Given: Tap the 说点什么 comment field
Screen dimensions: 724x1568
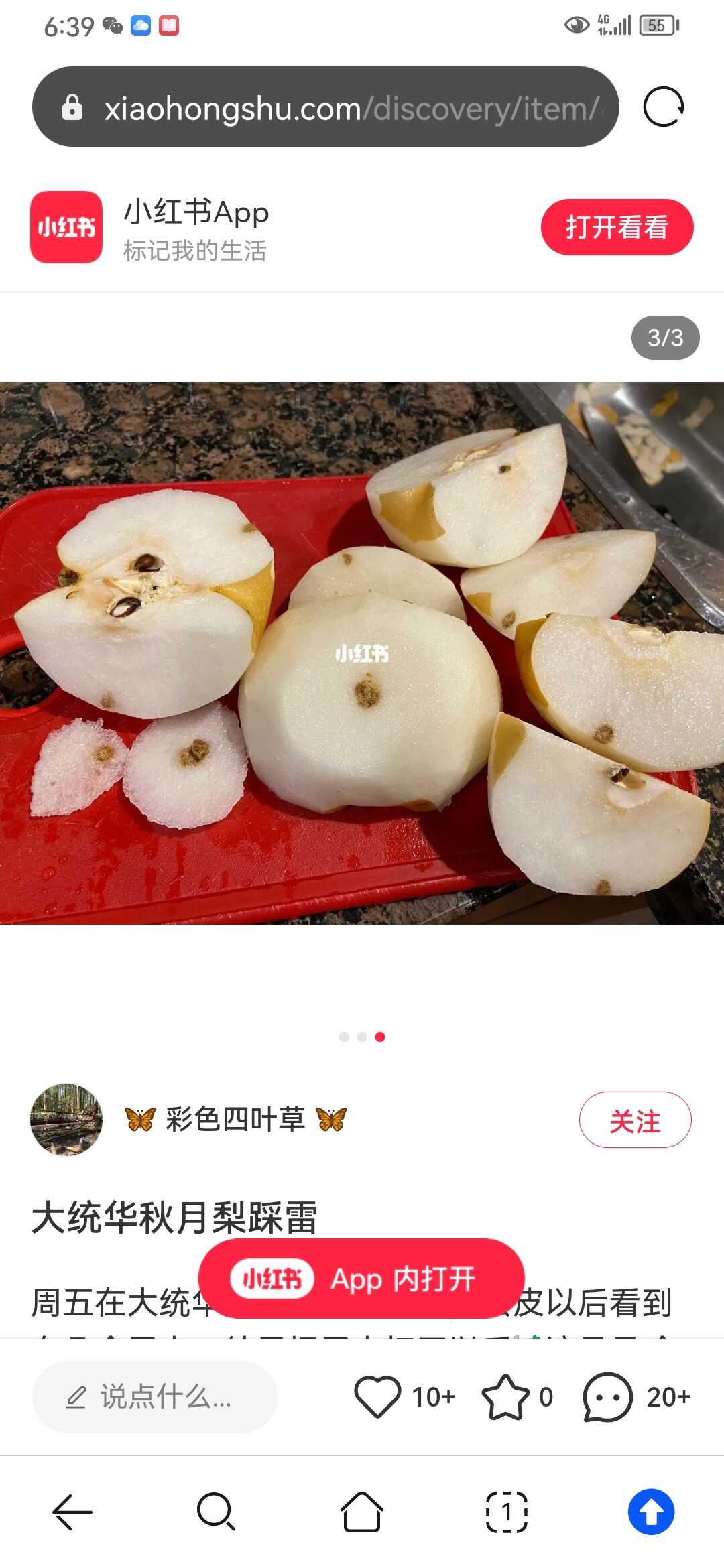Looking at the screenshot, I should (155, 1397).
